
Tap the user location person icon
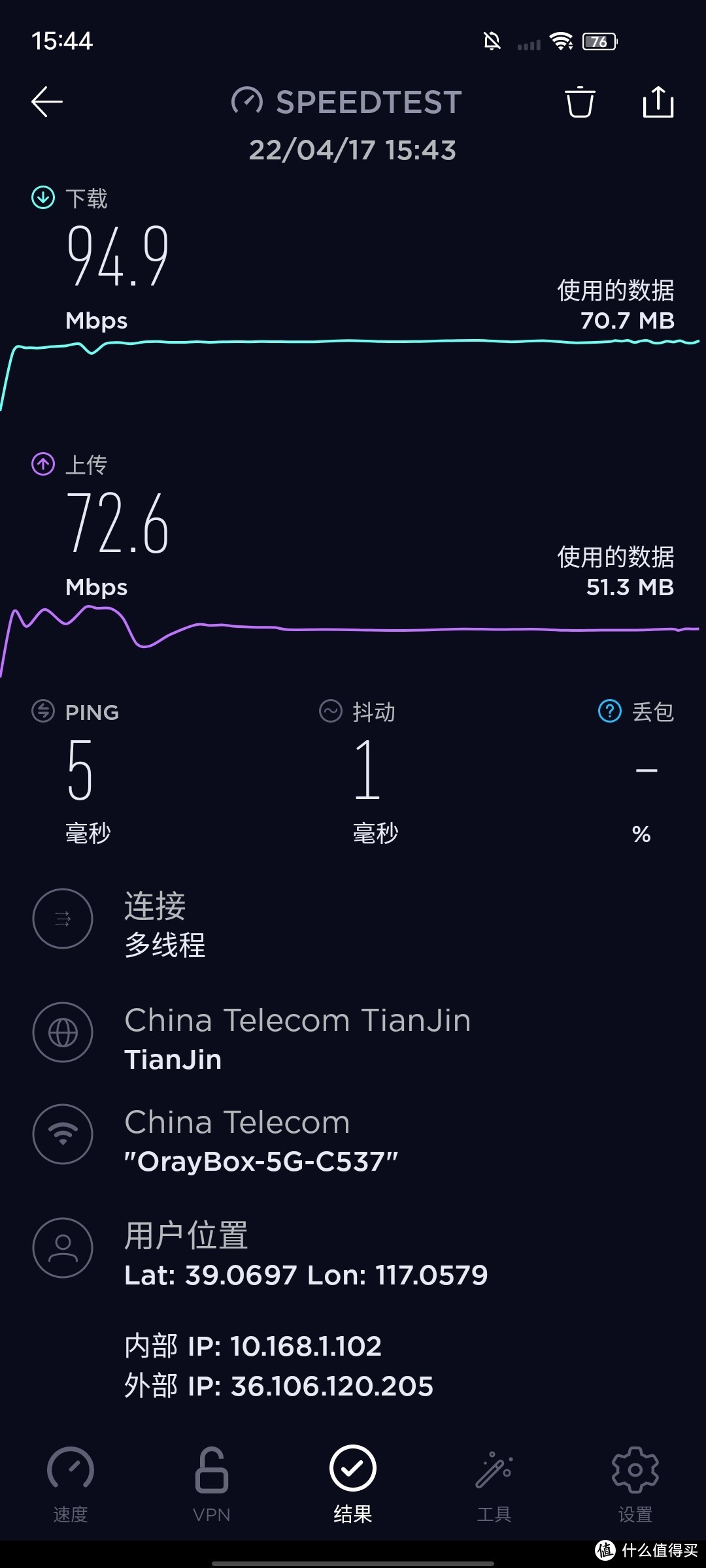(63, 1247)
